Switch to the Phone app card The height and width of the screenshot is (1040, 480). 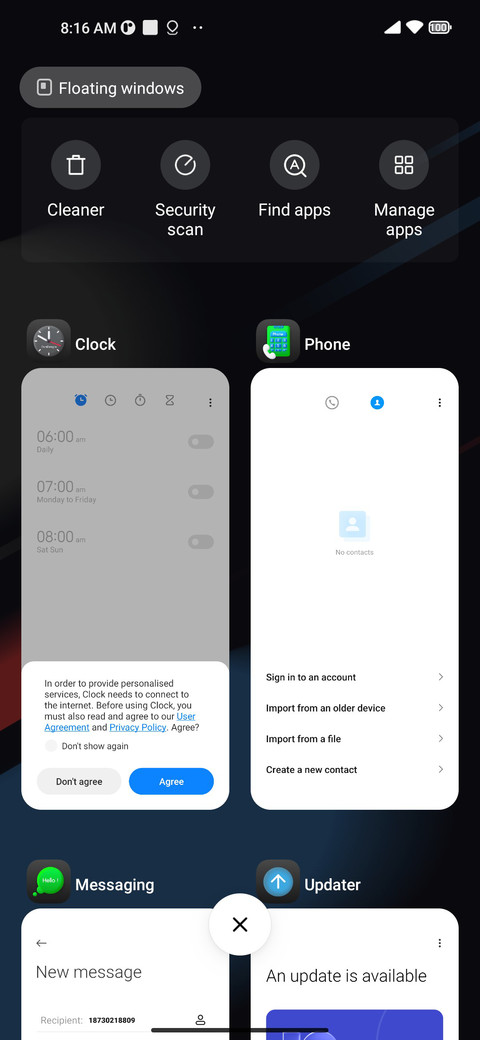(x=355, y=589)
